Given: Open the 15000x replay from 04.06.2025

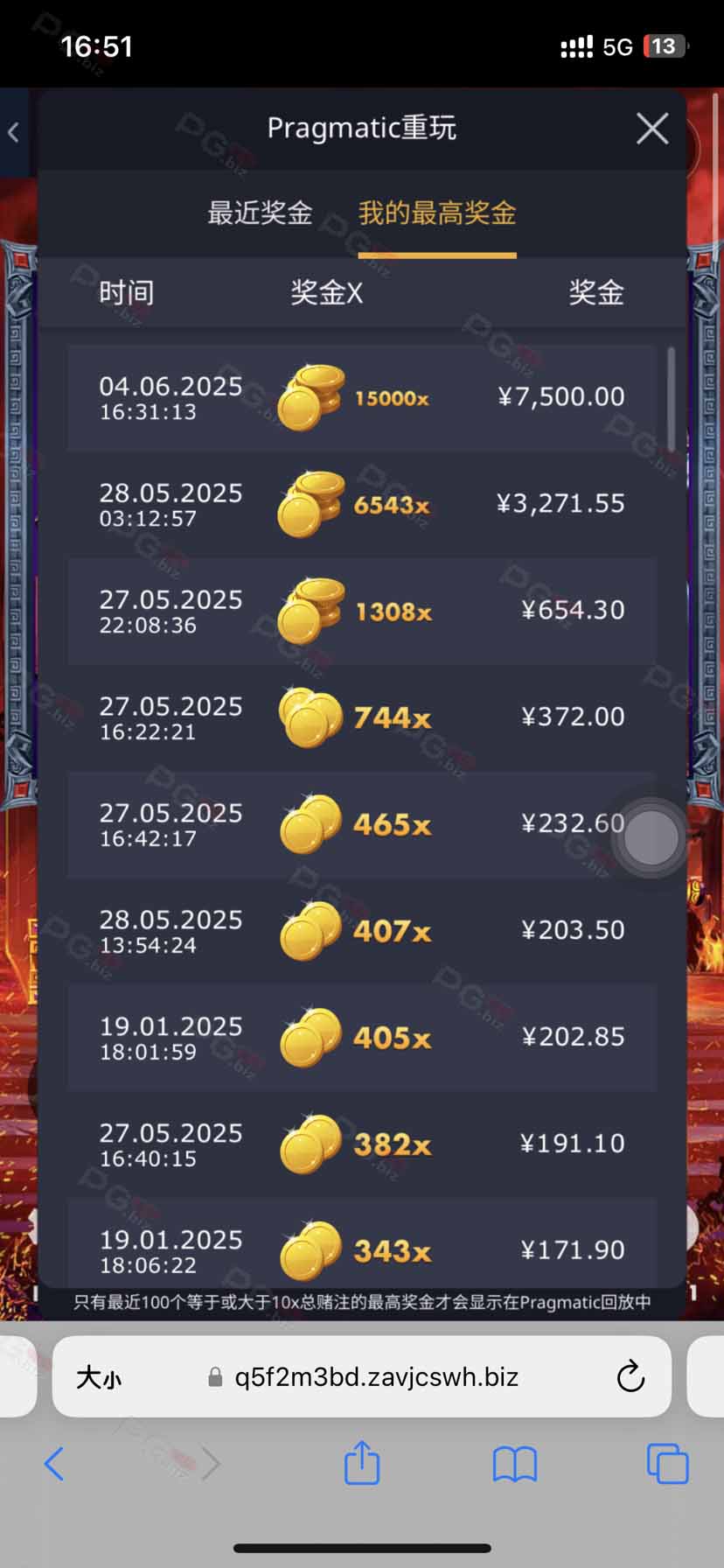Looking at the screenshot, I should click(362, 398).
